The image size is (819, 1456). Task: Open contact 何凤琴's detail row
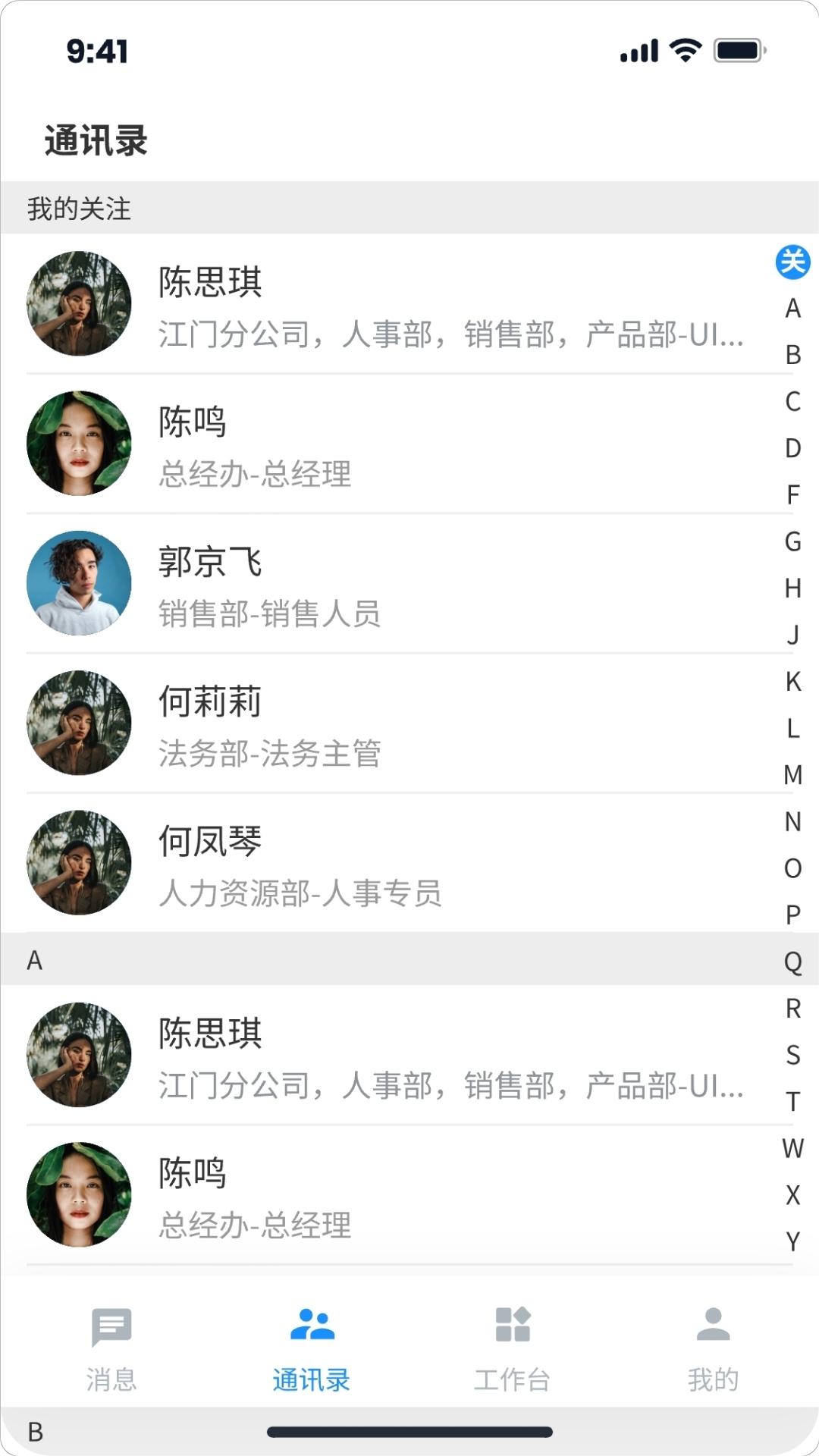click(x=379, y=862)
